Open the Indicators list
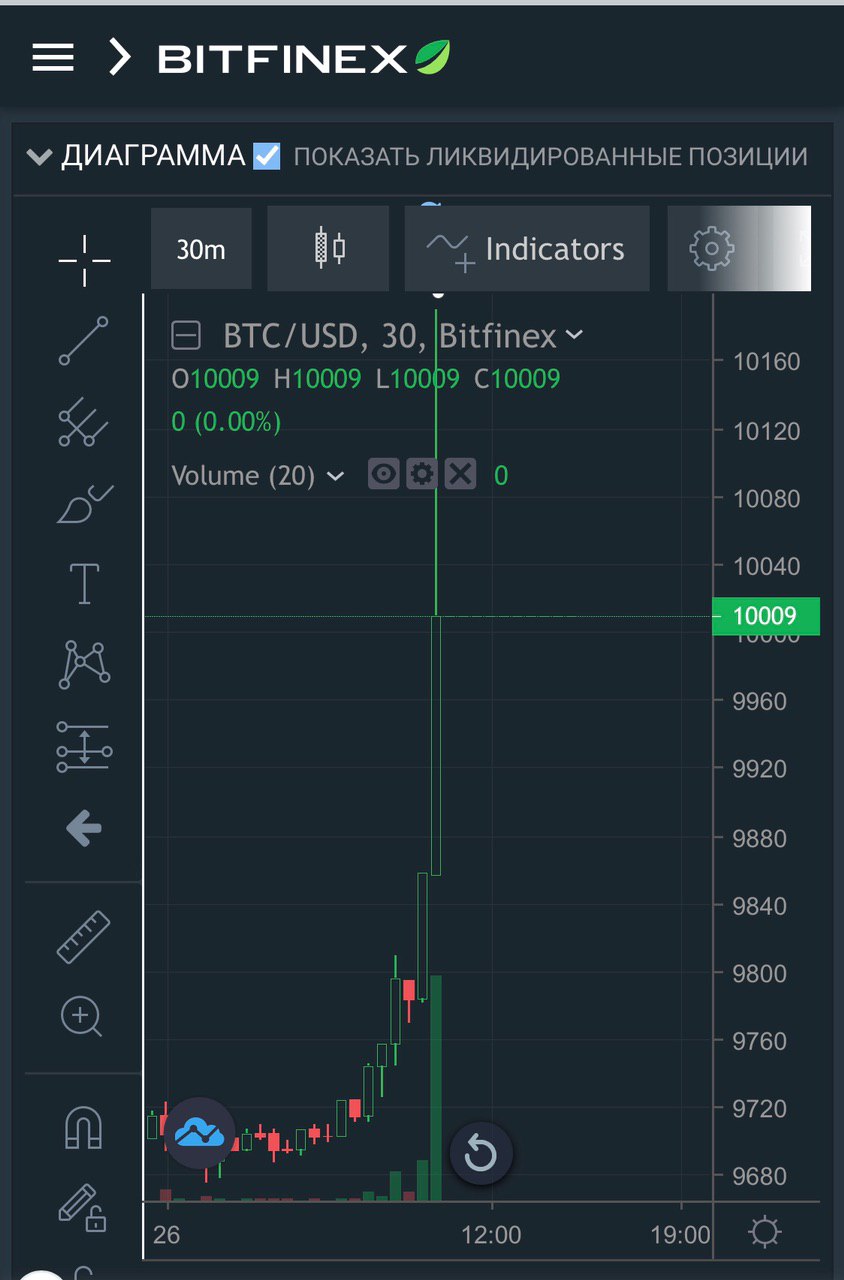844x1280 pixels. 527,249
